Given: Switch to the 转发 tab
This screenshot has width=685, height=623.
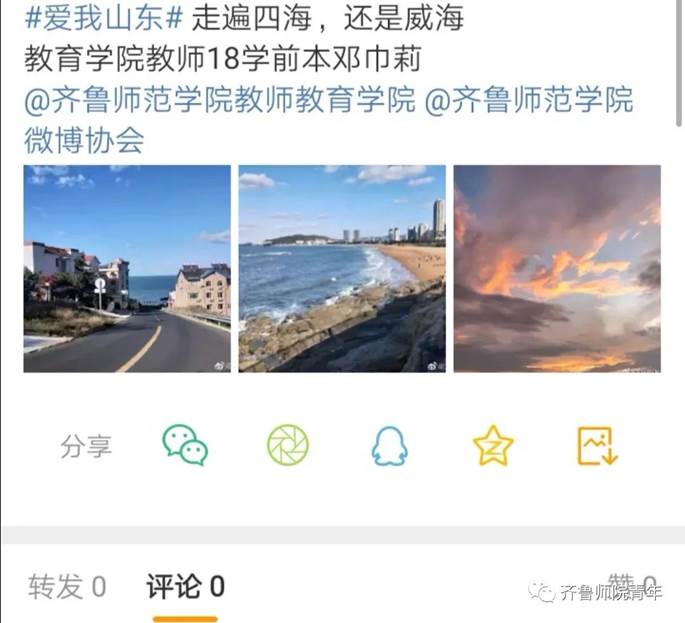Looking at the screenshot, I should click(67, 587).
